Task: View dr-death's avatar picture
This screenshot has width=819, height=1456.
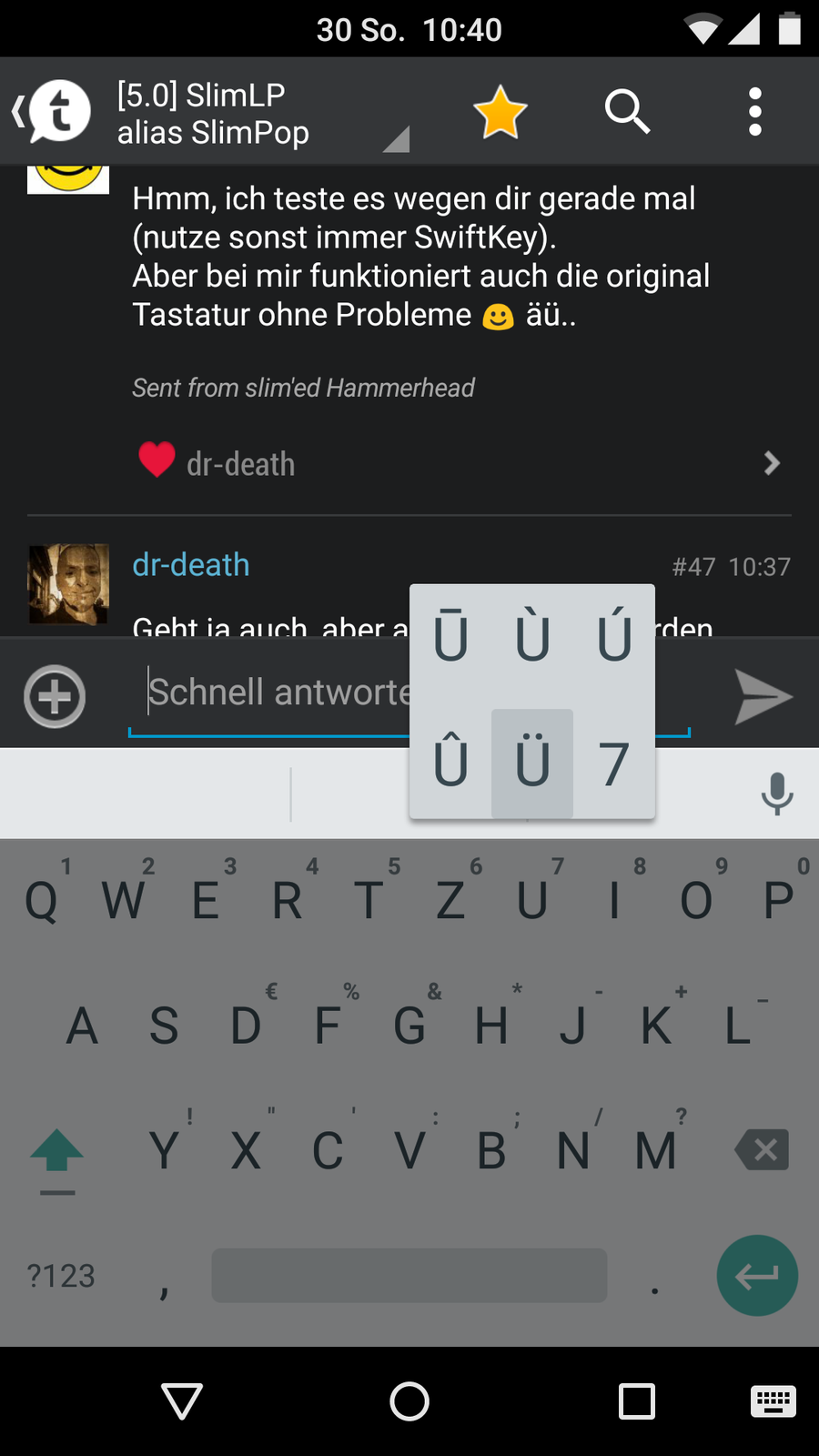Action: click(68, 584)
